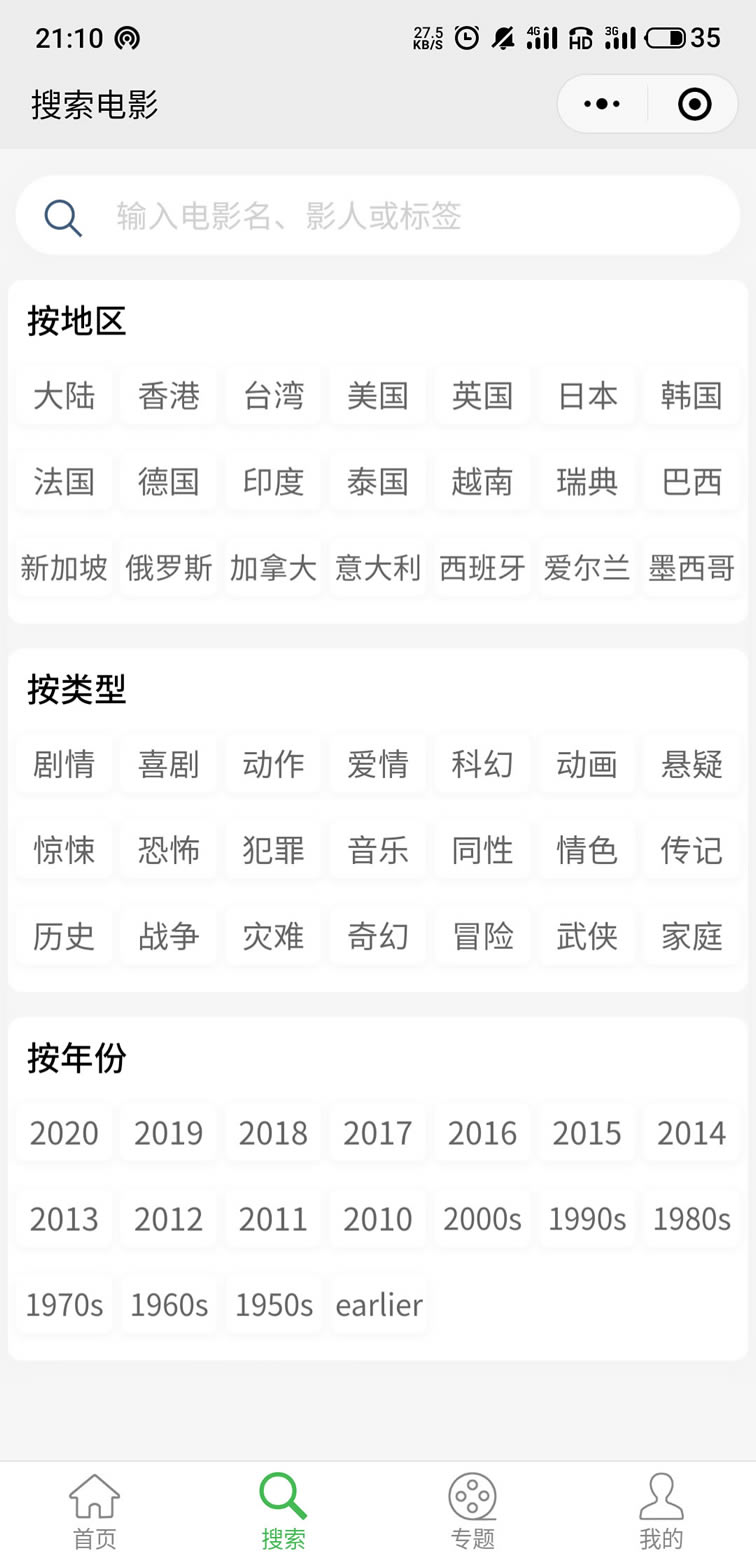The image size is (756, 1562).
Task: Choose the 悬疑 genre chip
Action: click(x=691, y=764)
